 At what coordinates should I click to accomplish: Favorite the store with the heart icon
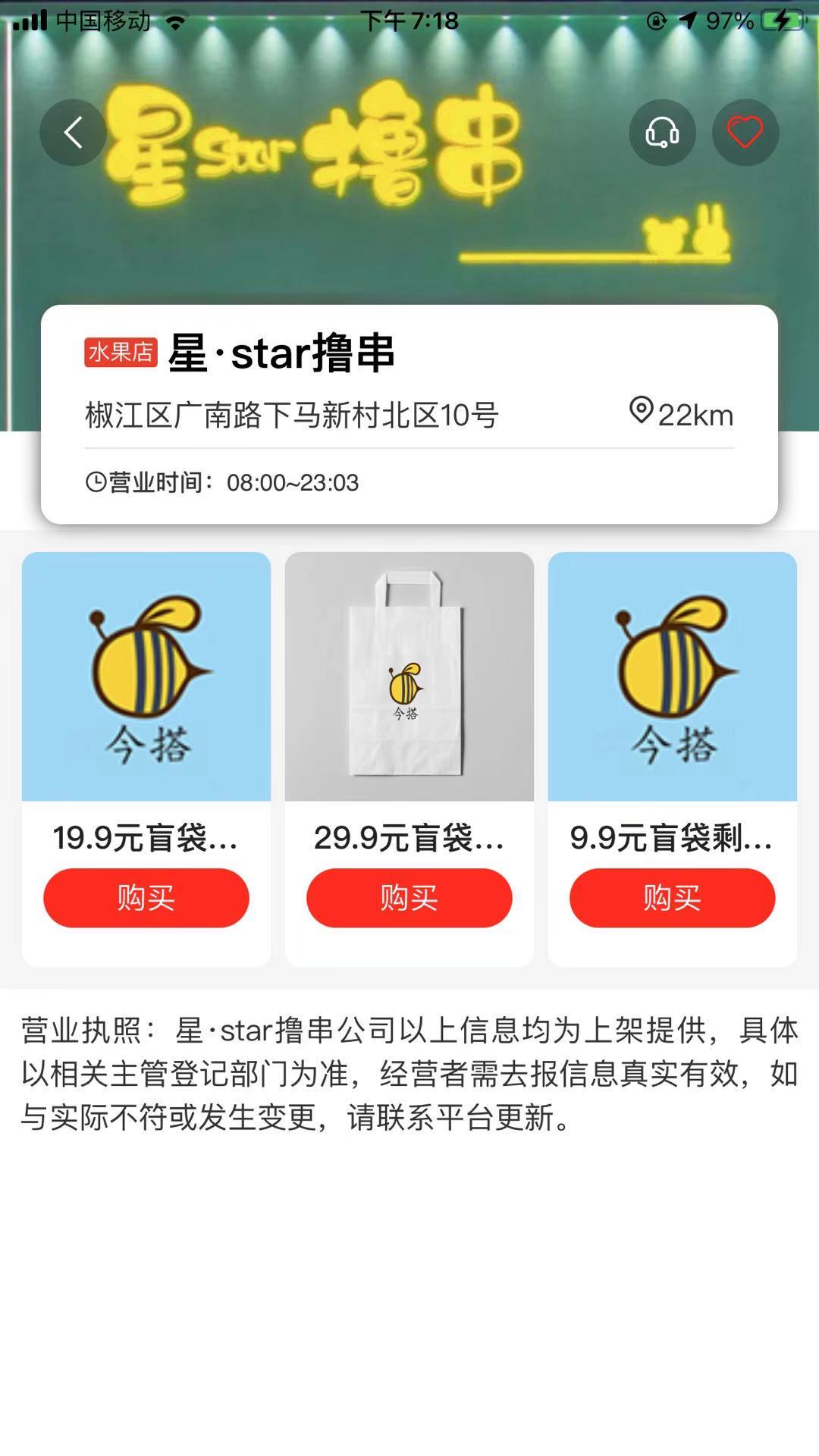745,133
